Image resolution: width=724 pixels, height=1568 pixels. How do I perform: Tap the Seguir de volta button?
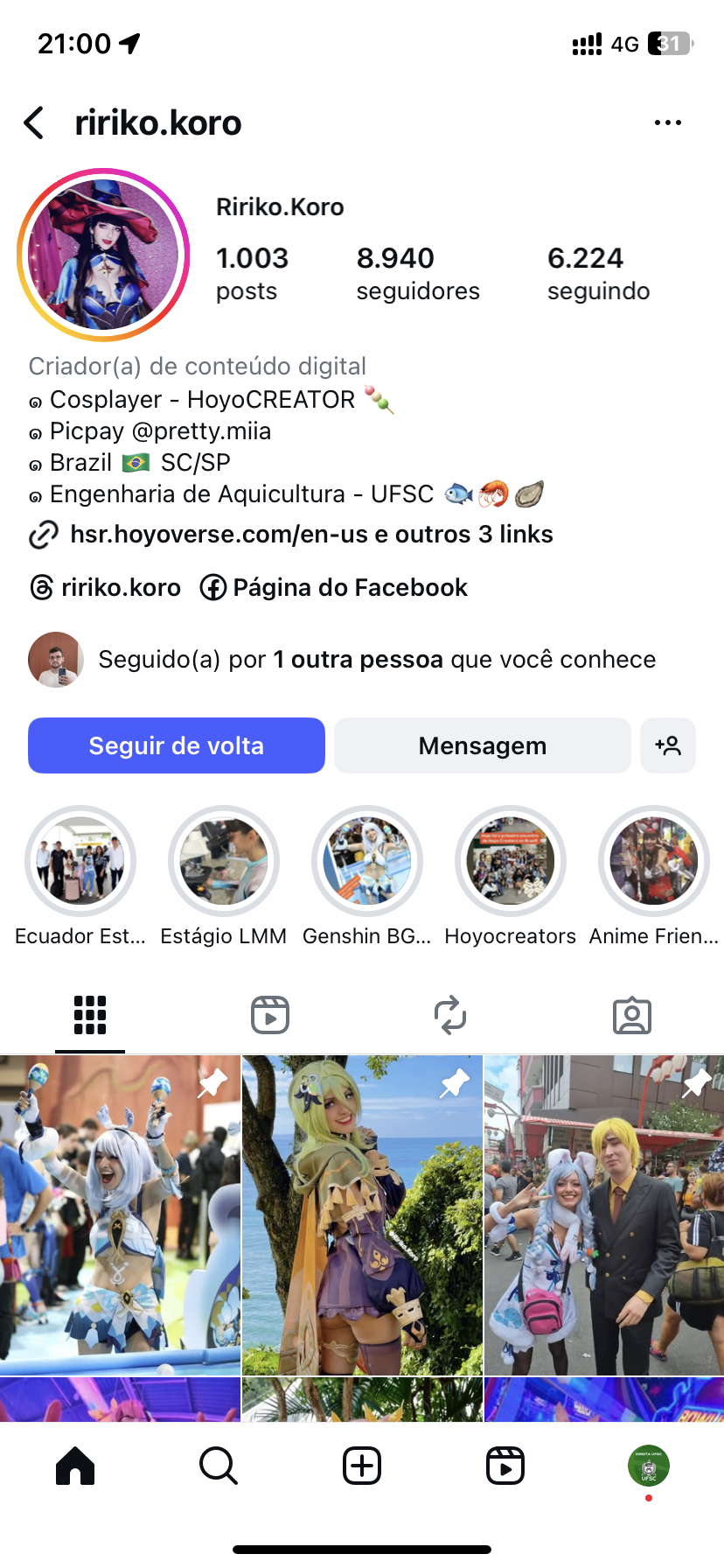pyautogui.click(x=177, y=745)
